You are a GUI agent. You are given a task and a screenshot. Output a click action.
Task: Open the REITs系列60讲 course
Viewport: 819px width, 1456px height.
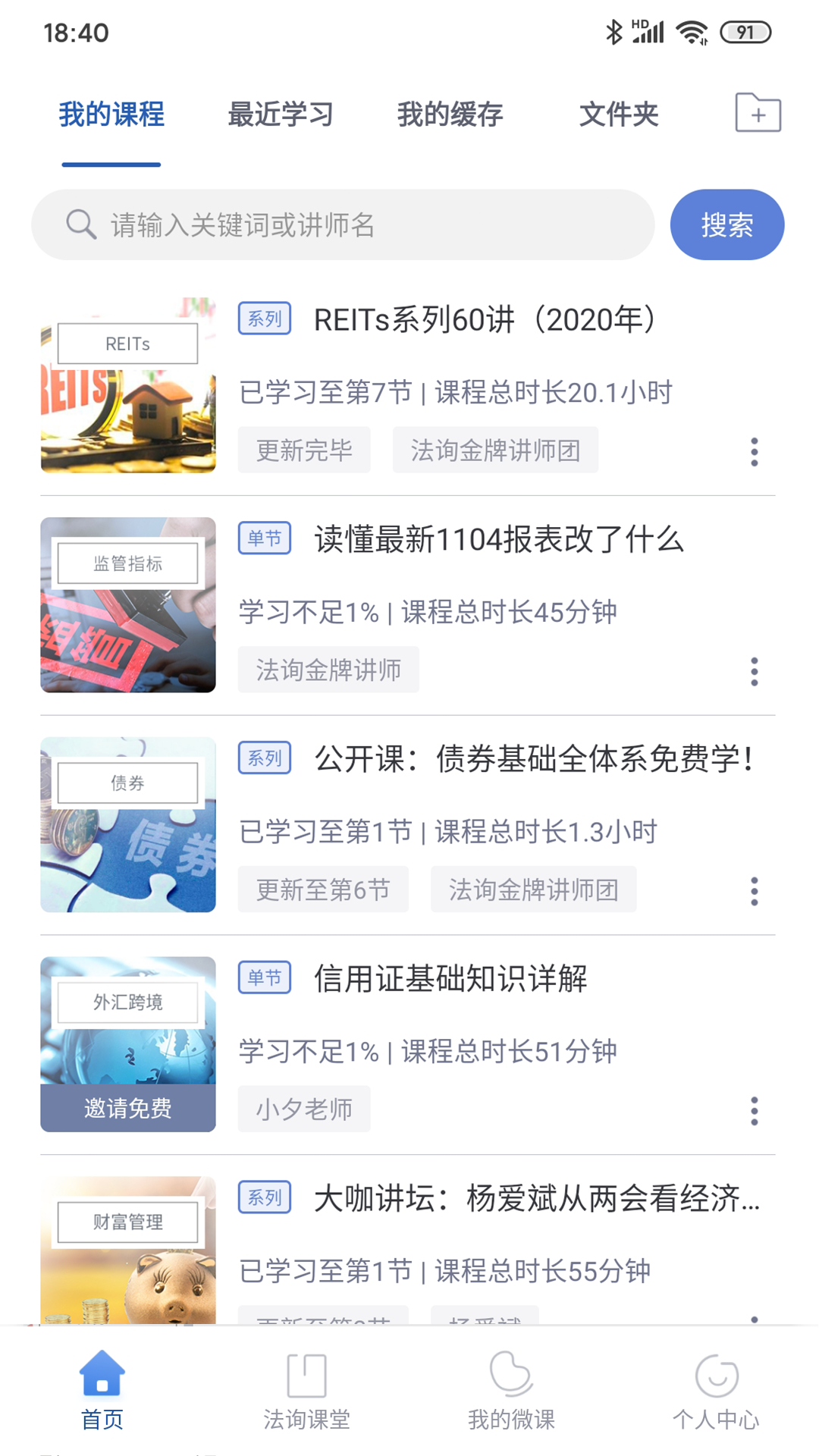(x=485, y=321)
